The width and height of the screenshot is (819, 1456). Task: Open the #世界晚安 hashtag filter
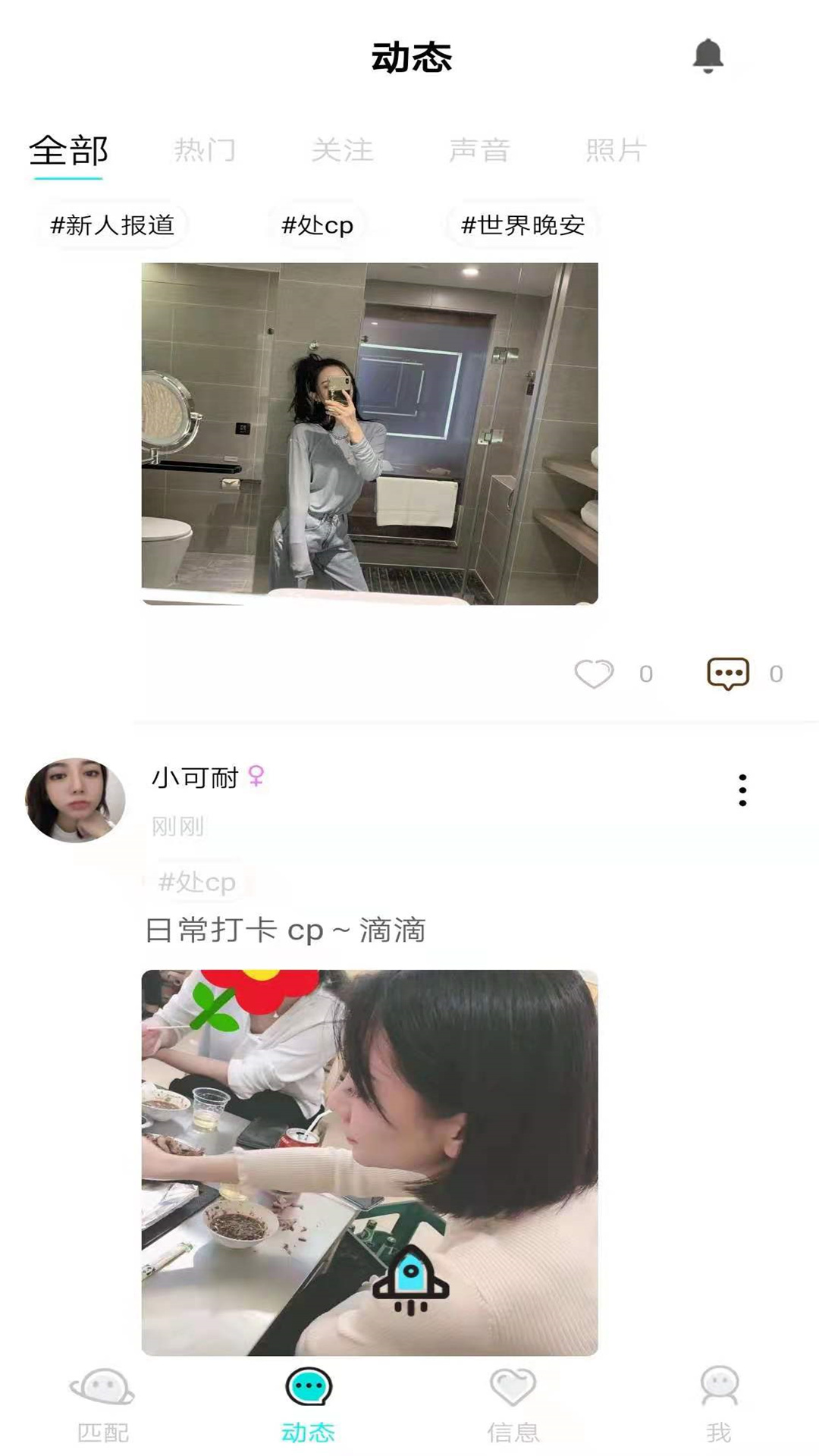[524, 225]
